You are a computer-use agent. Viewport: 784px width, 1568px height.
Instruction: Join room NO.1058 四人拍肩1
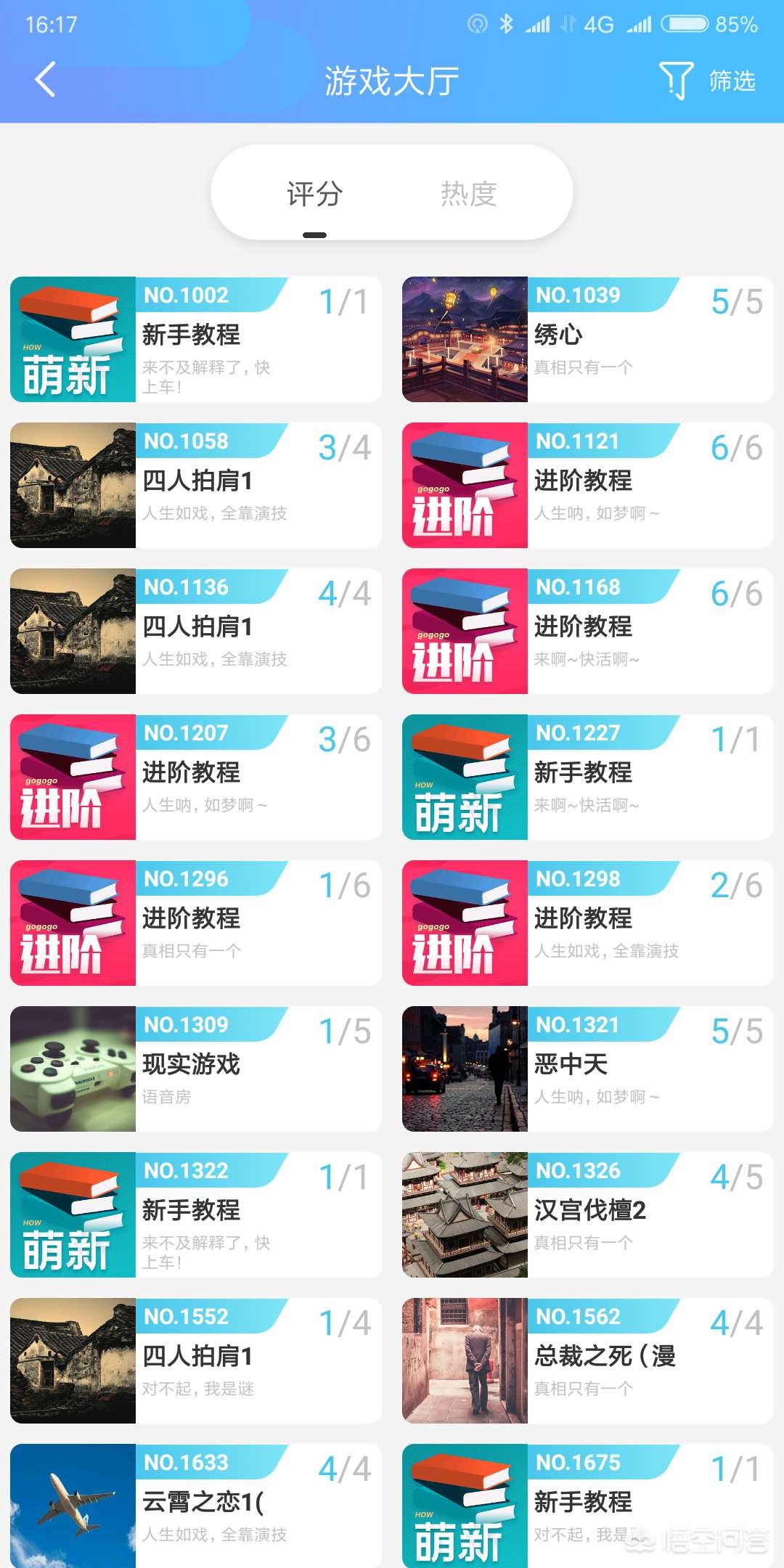[196, 486]
